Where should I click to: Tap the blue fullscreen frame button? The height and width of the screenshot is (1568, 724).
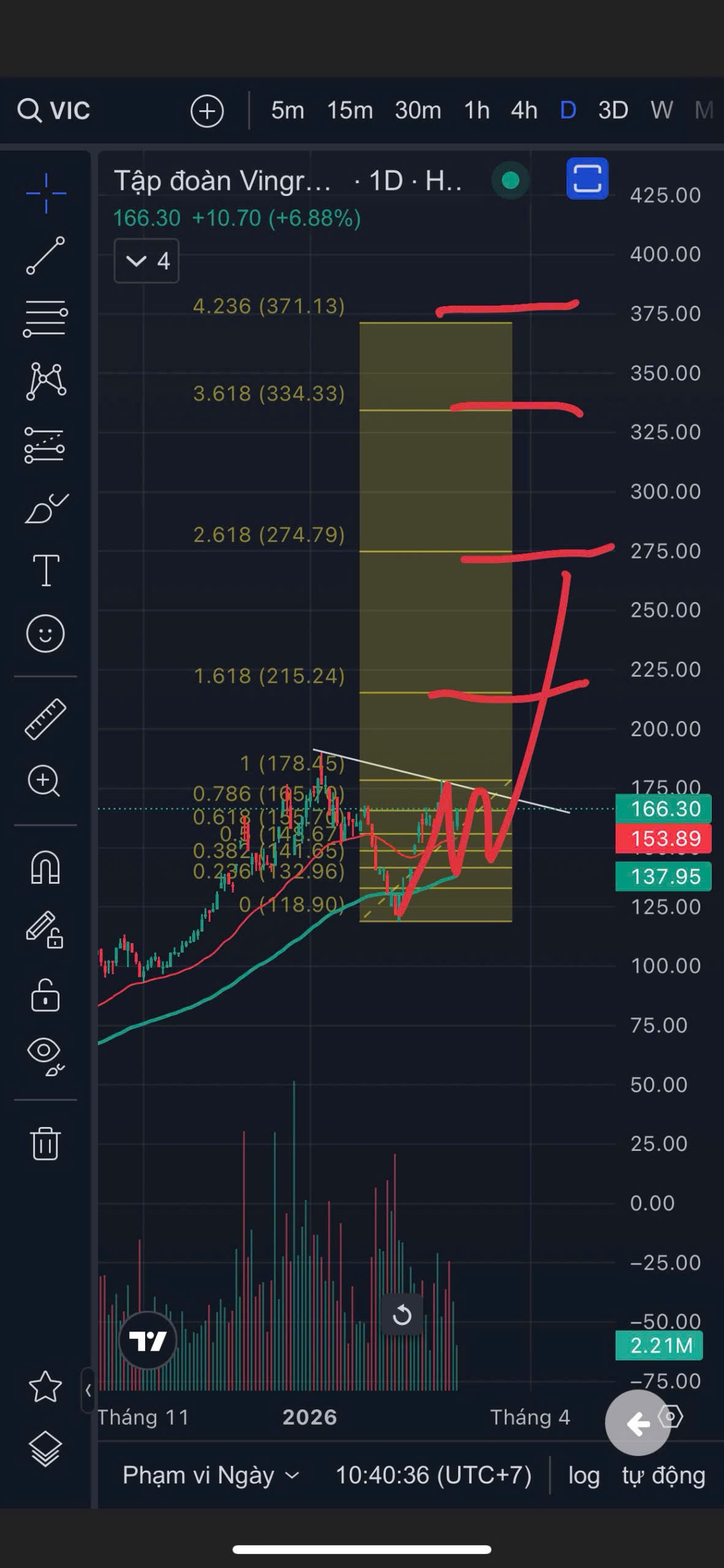tap(587, 179)
